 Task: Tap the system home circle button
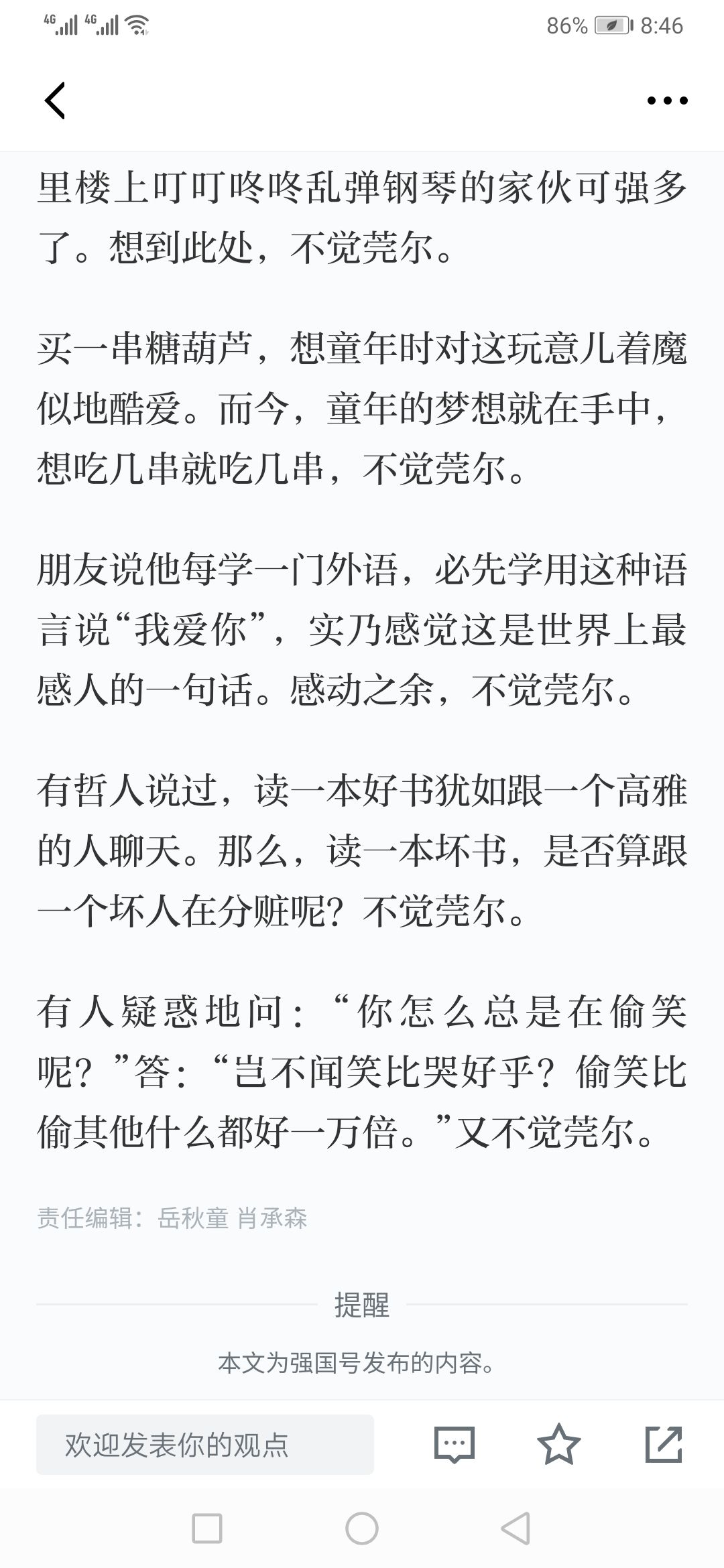tap(362, 1529)
